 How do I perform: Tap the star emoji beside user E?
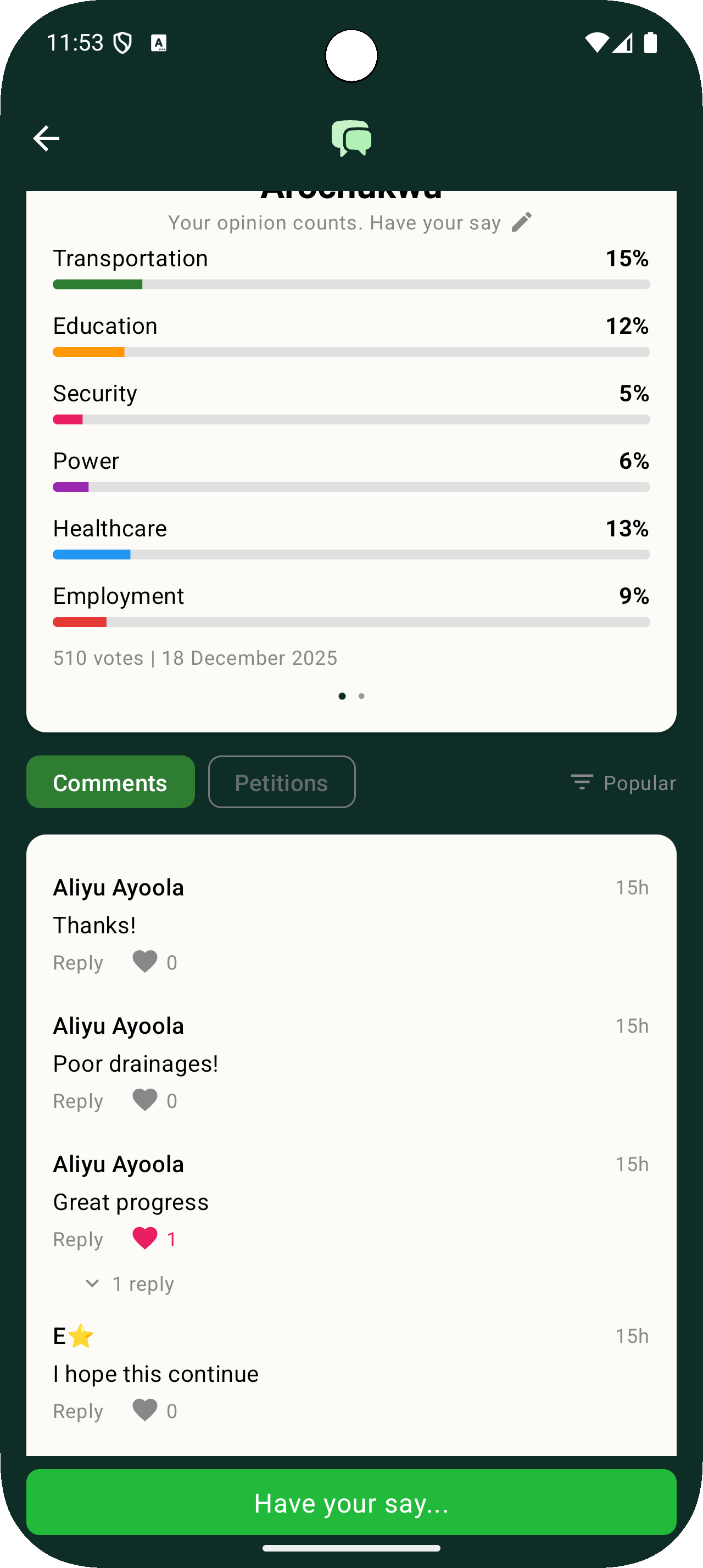[81, 1335]
